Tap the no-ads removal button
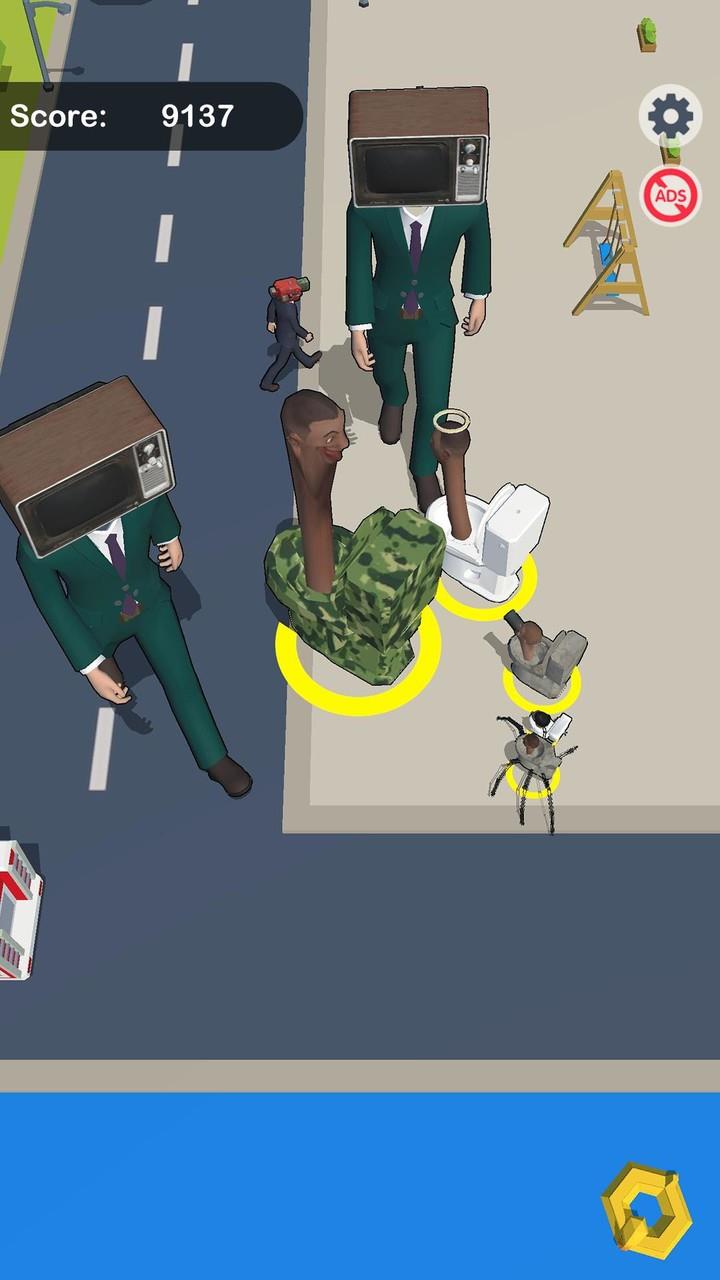 click(670, 196)
